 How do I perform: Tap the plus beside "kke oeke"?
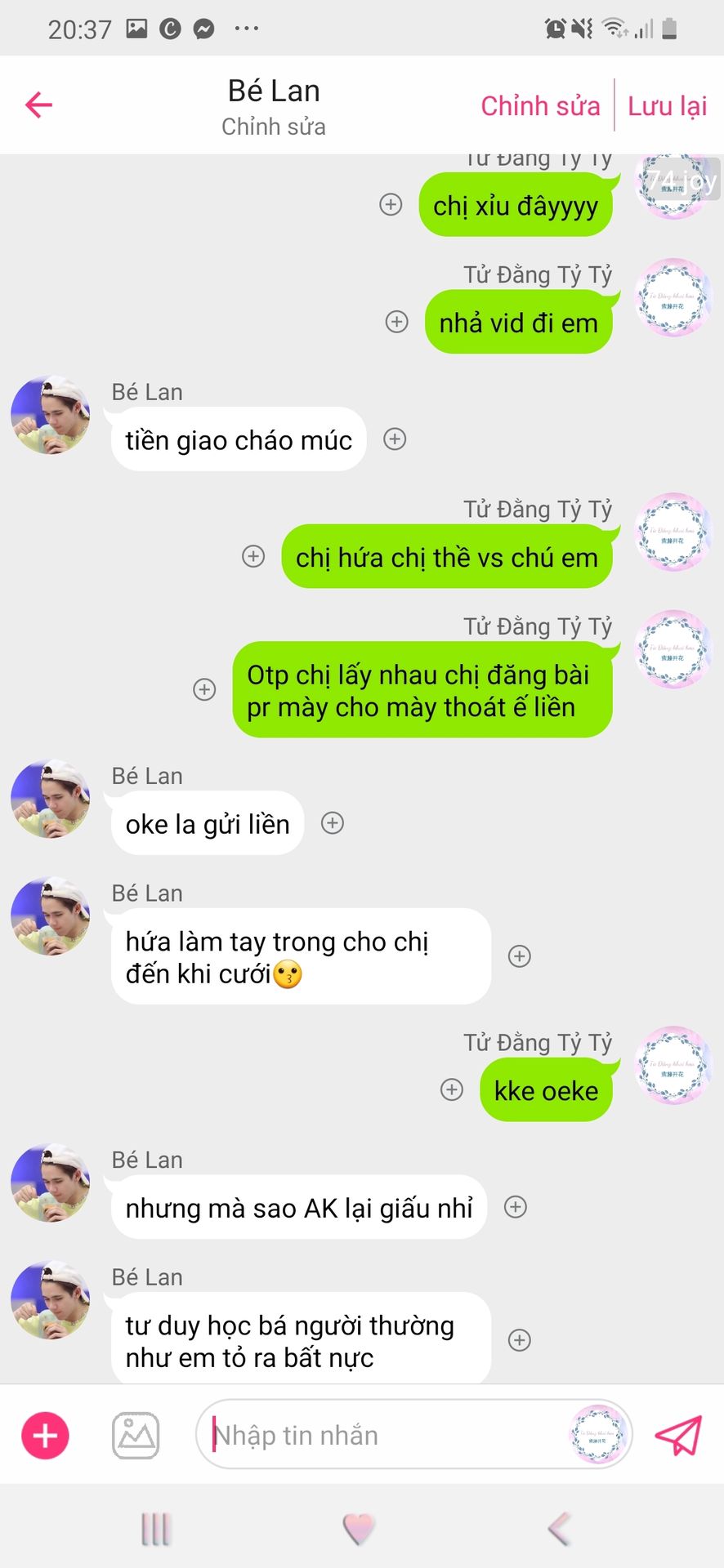click(x=452, y=1089)
